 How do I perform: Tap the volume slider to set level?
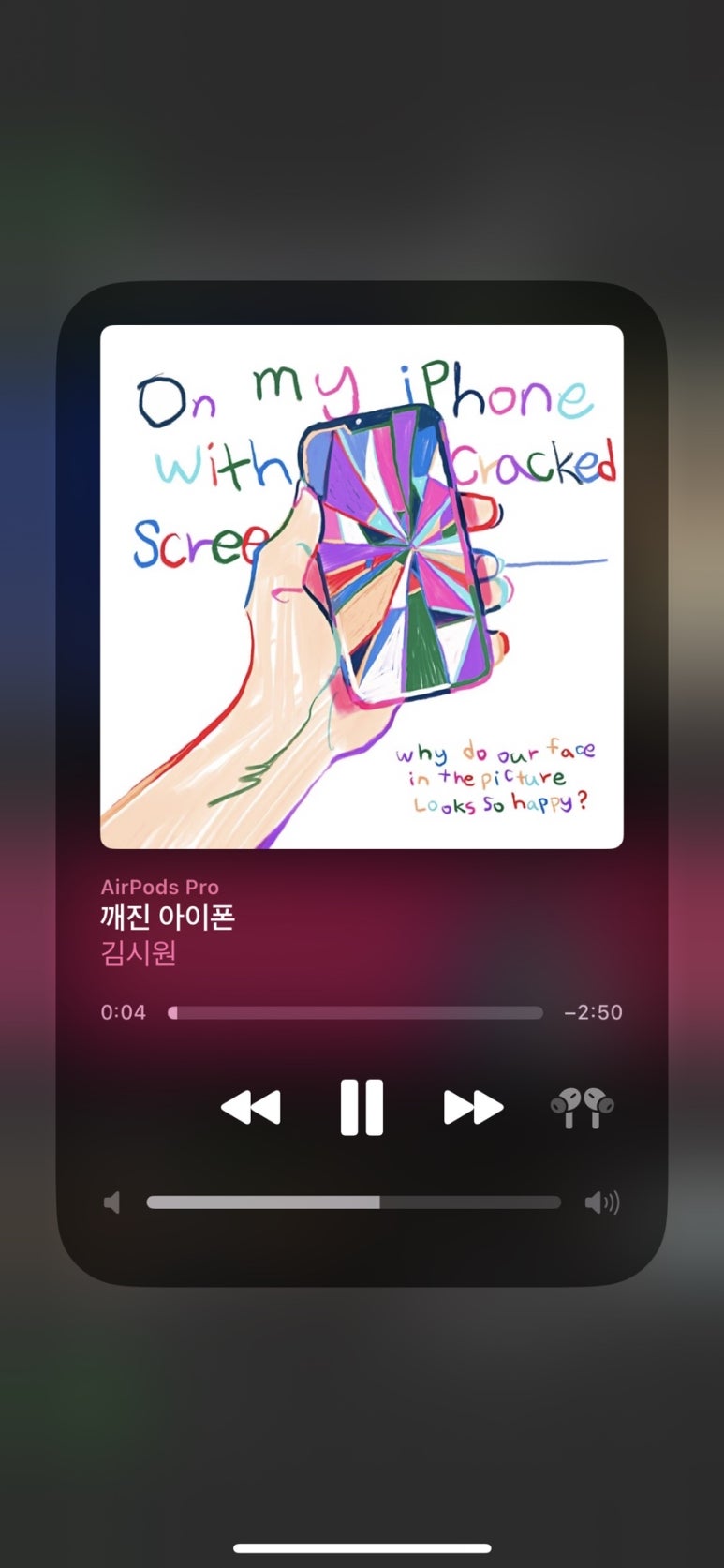pos(354,1202)
